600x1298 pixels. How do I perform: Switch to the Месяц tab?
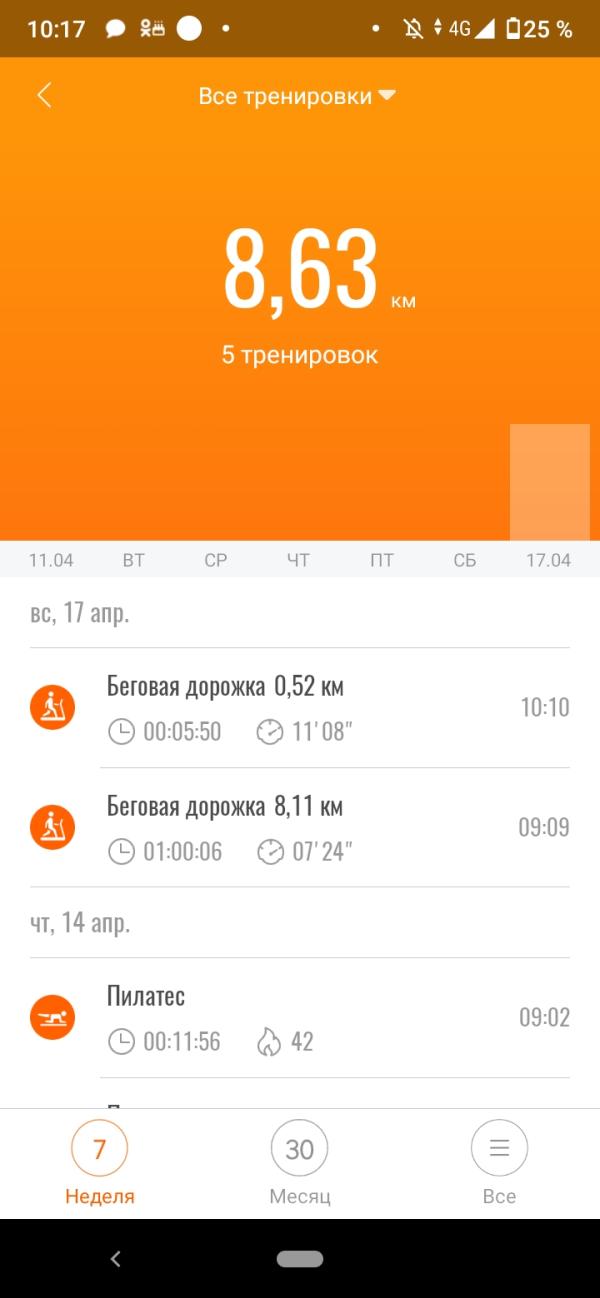(x=299, y=1164)
